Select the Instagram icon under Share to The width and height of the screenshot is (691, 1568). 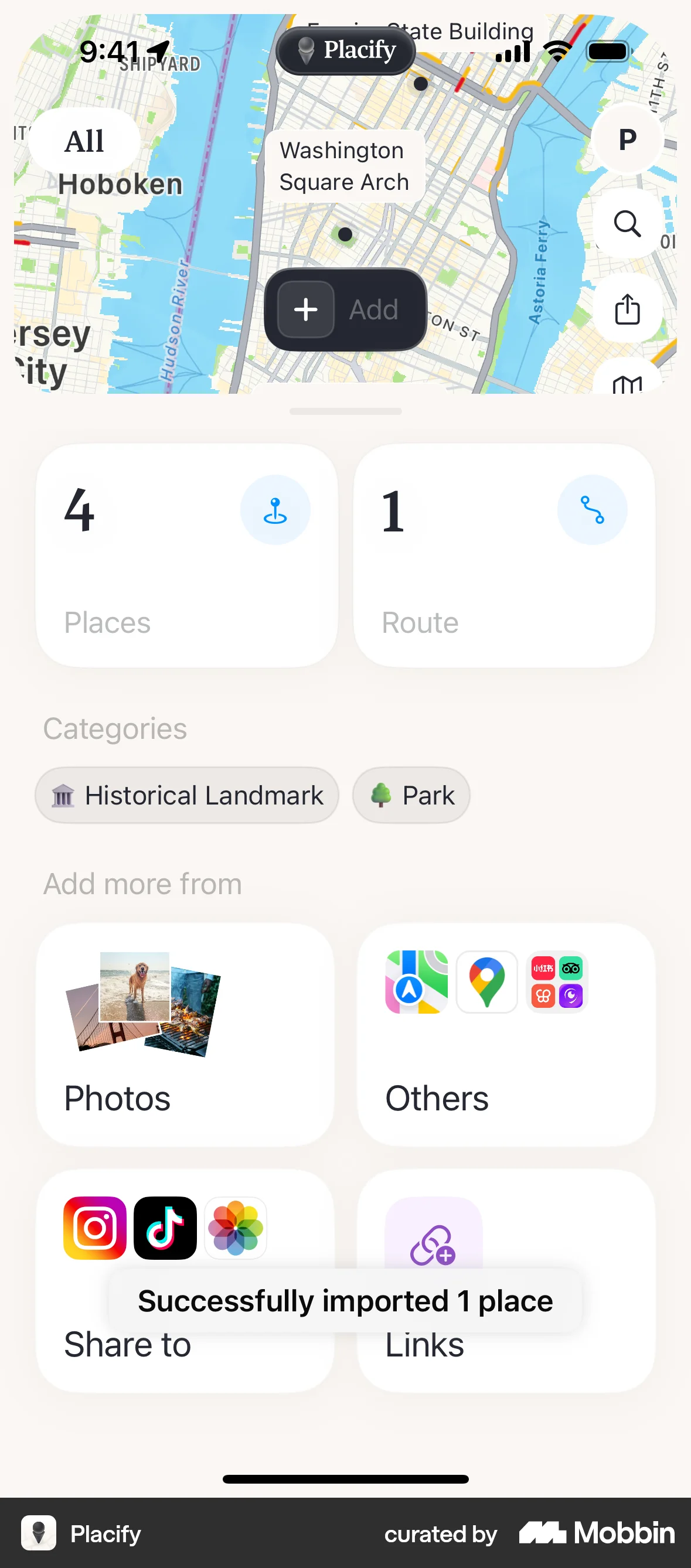pos(94,1227)
